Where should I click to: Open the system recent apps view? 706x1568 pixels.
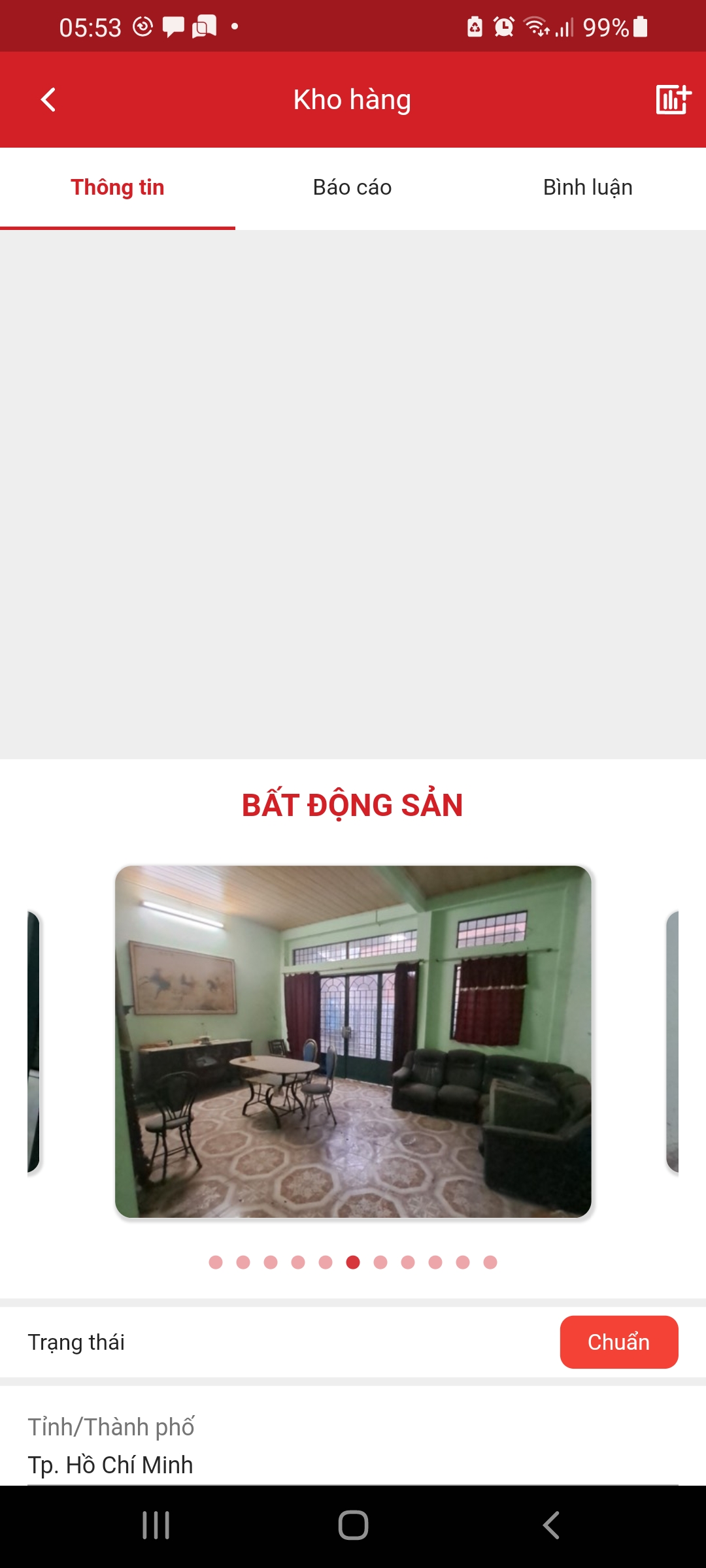(x=156, y=1526)
